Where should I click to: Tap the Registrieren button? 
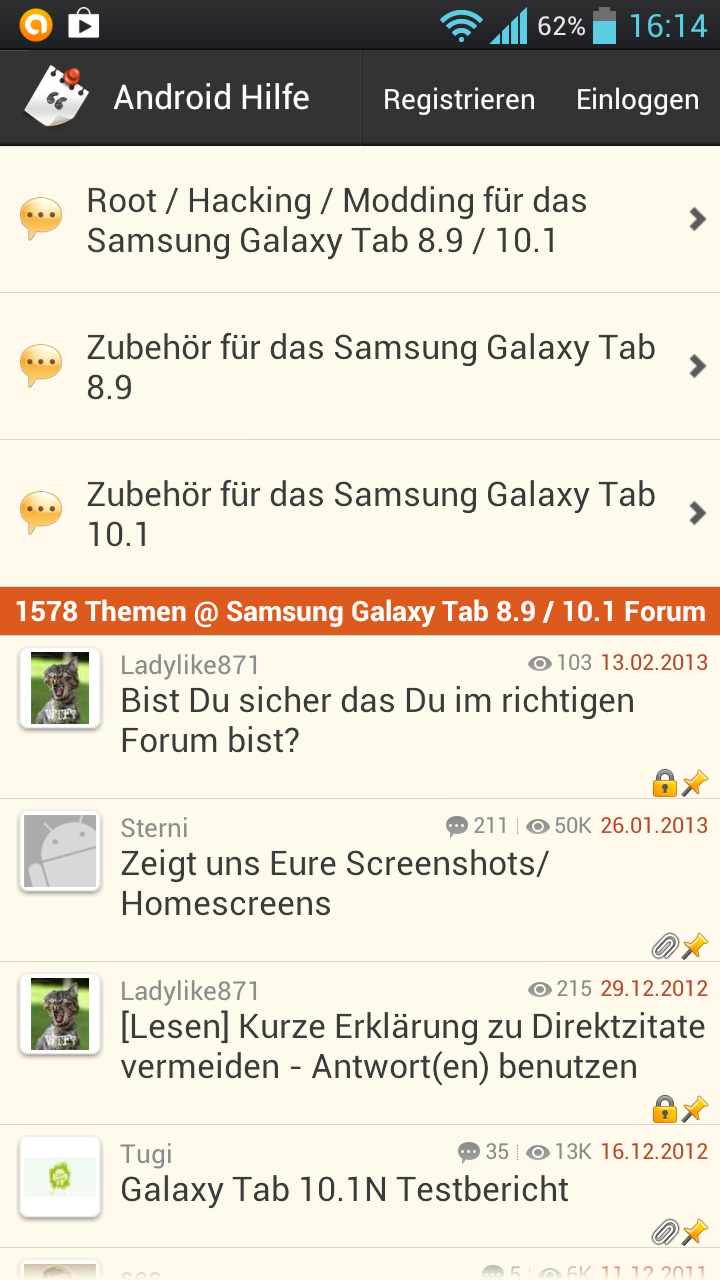(459, 99)
